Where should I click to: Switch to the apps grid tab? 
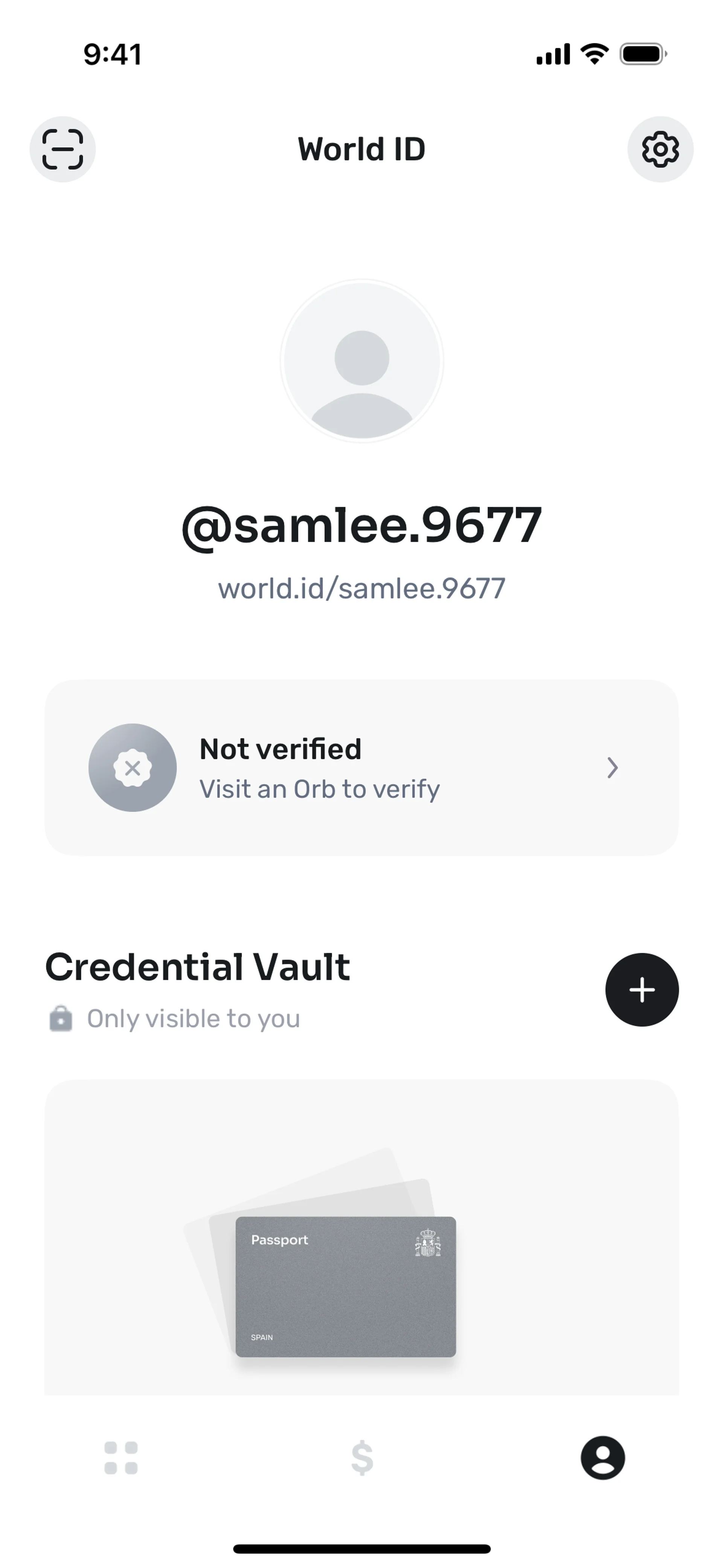(x=121, y=1458)
